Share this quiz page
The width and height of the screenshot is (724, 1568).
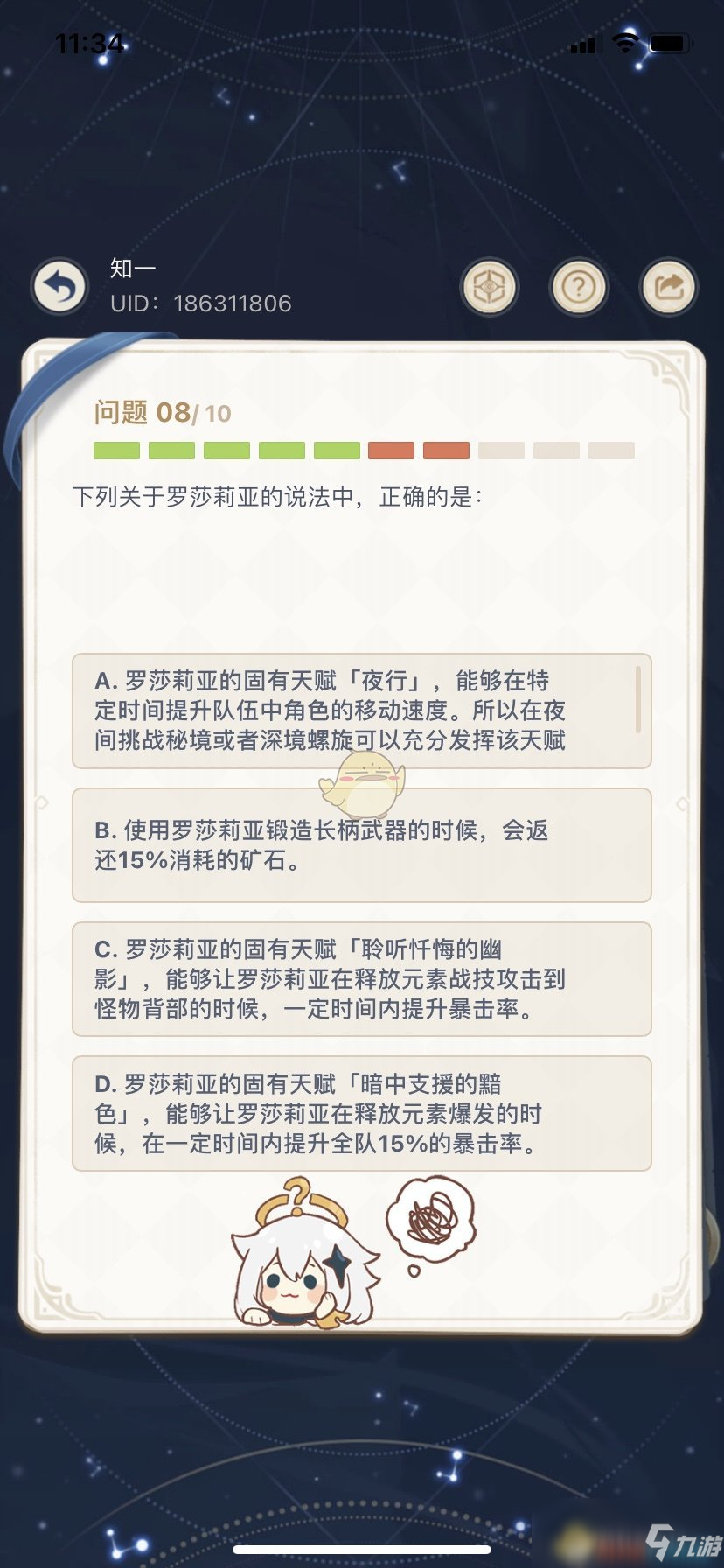click(x=669, y=287)
